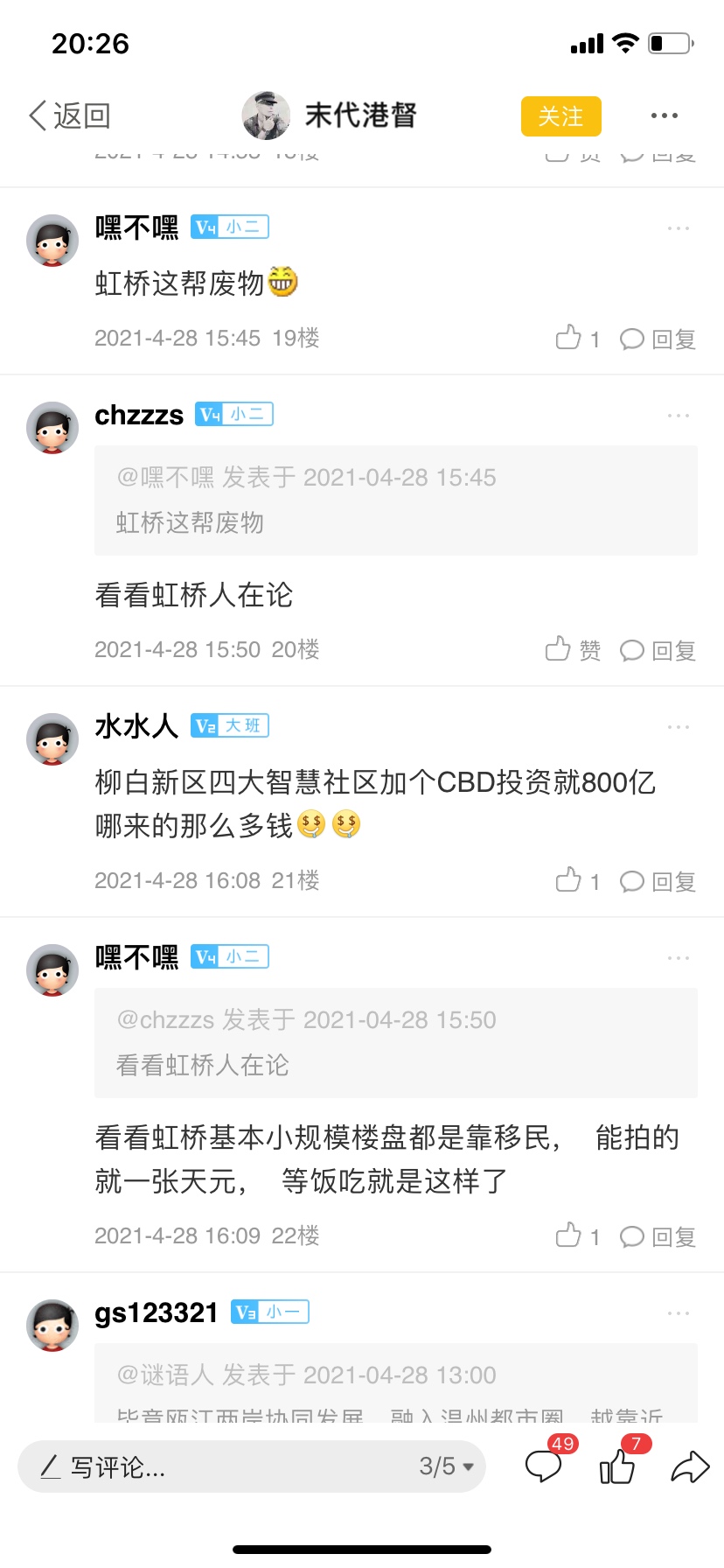Like 水水人's comment on floor 21

click(577, 881)
